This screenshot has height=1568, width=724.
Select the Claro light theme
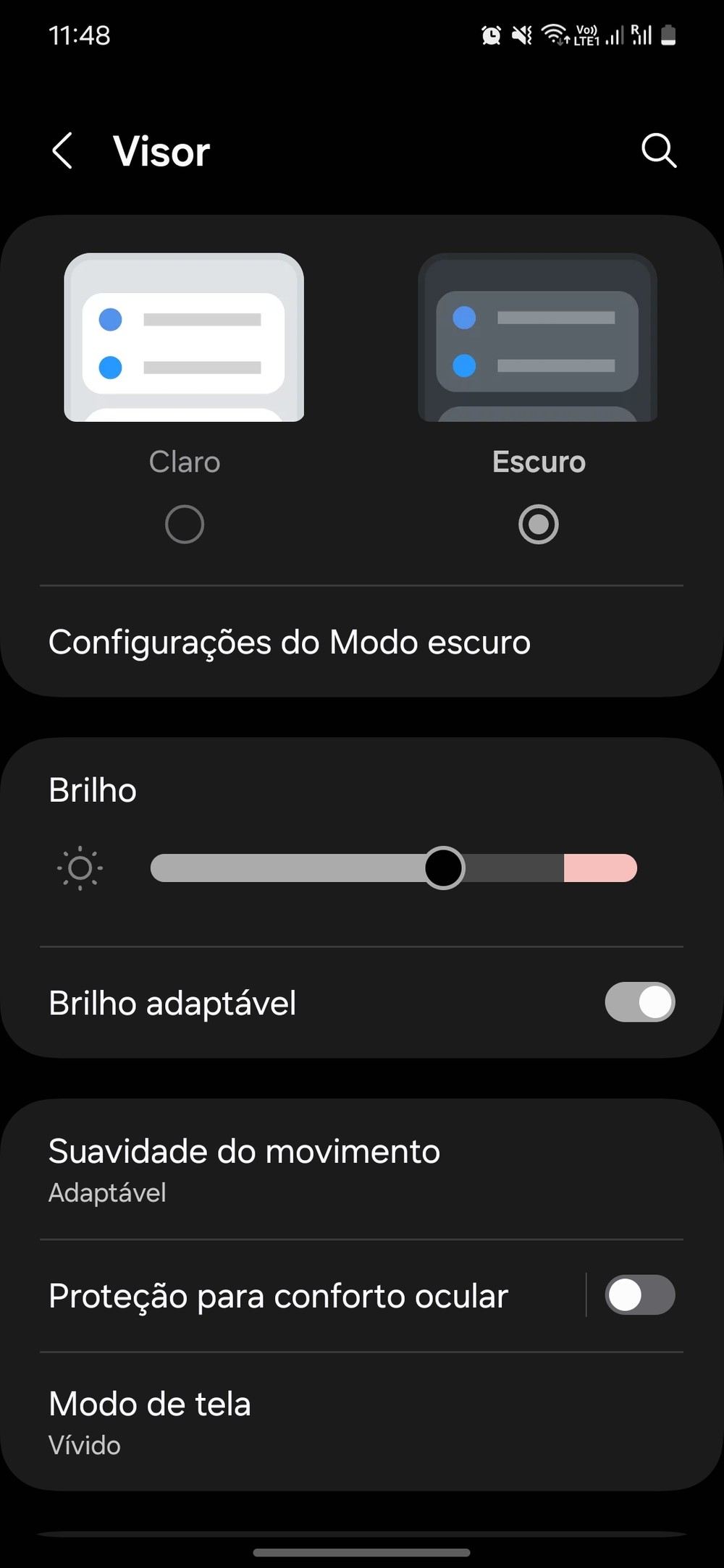pyautogui.click(x=184, y=524)
